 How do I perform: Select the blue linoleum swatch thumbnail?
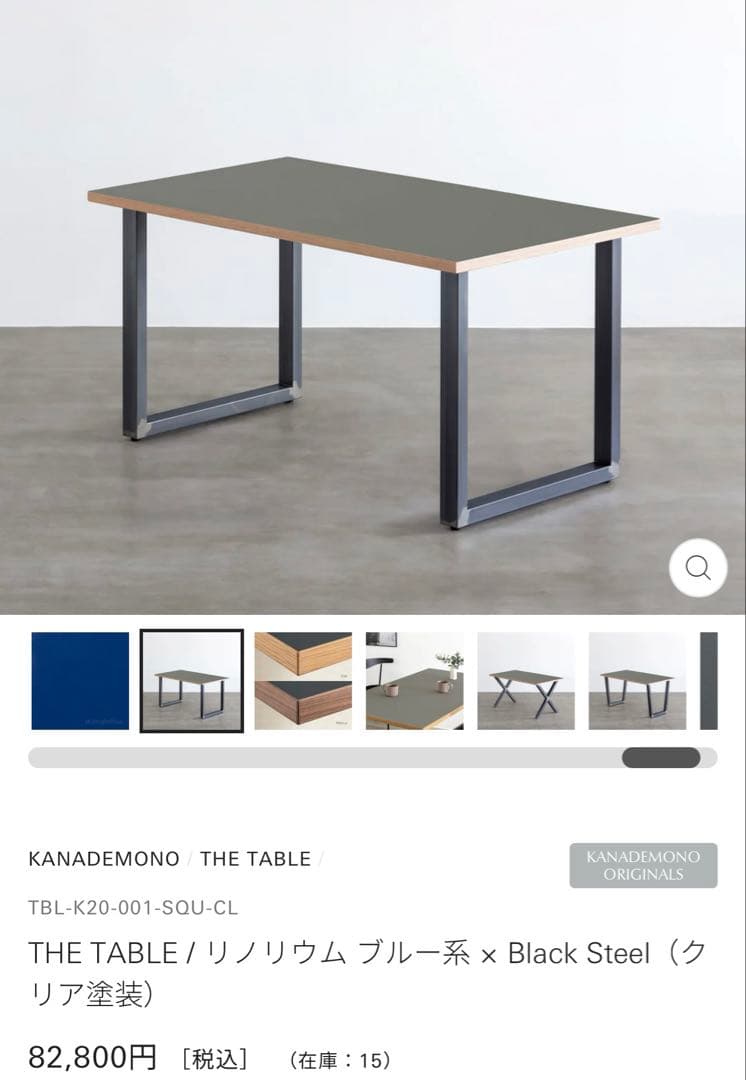pyautogui.click(x=79, y=680)
